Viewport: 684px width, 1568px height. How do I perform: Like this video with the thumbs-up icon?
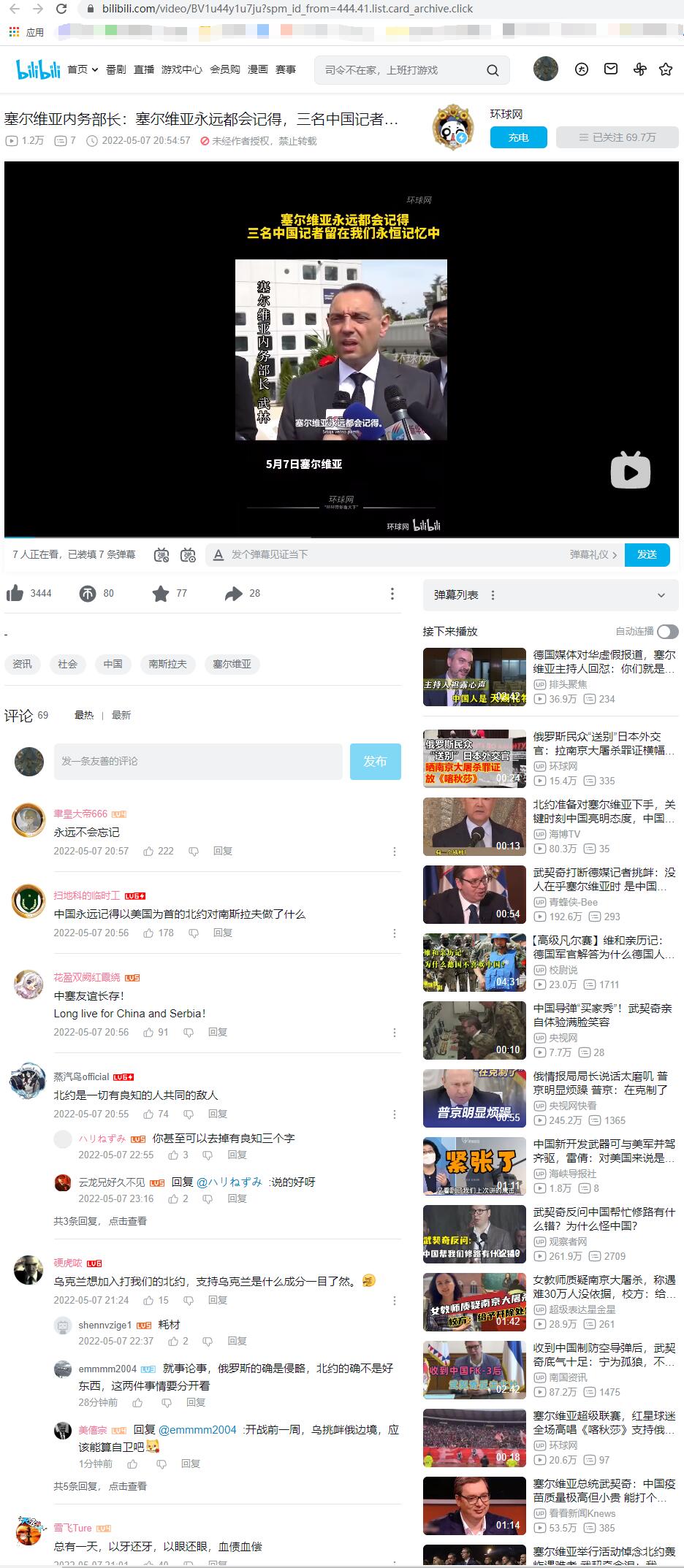15,594
